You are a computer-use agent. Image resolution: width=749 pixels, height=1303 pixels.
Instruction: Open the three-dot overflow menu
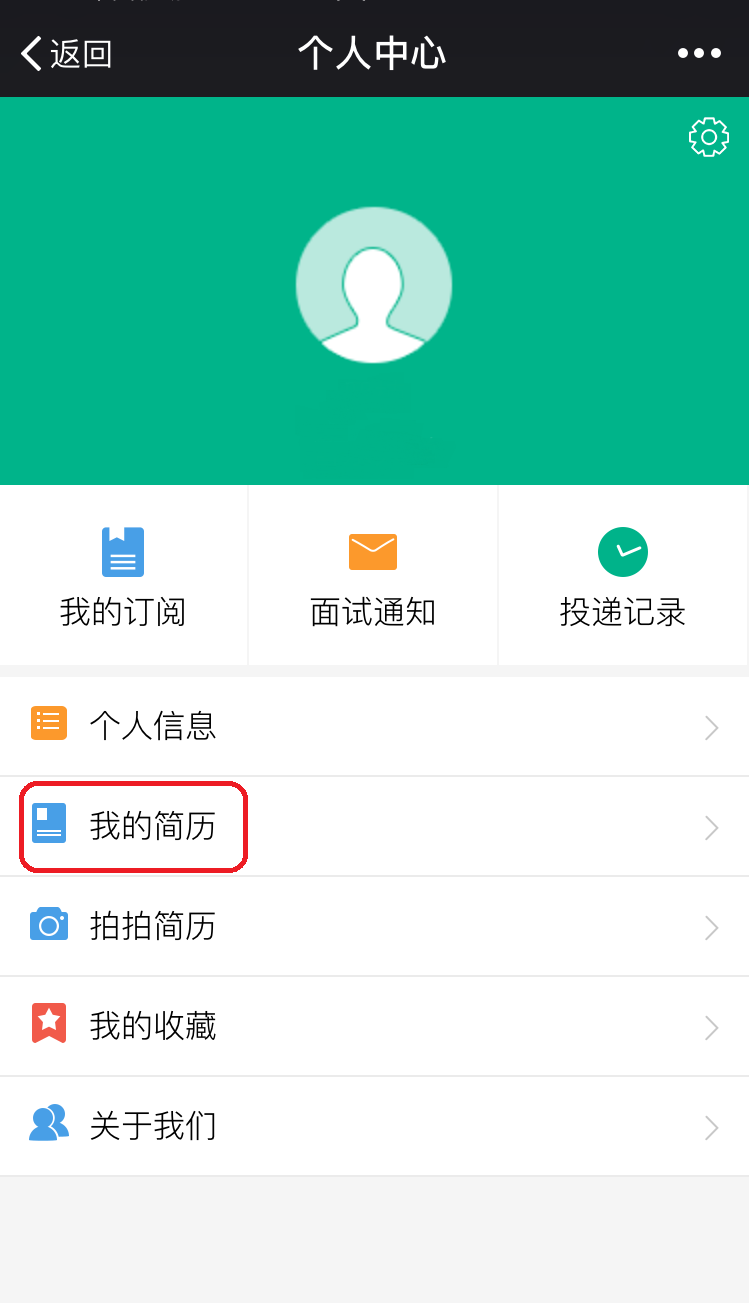699,54
